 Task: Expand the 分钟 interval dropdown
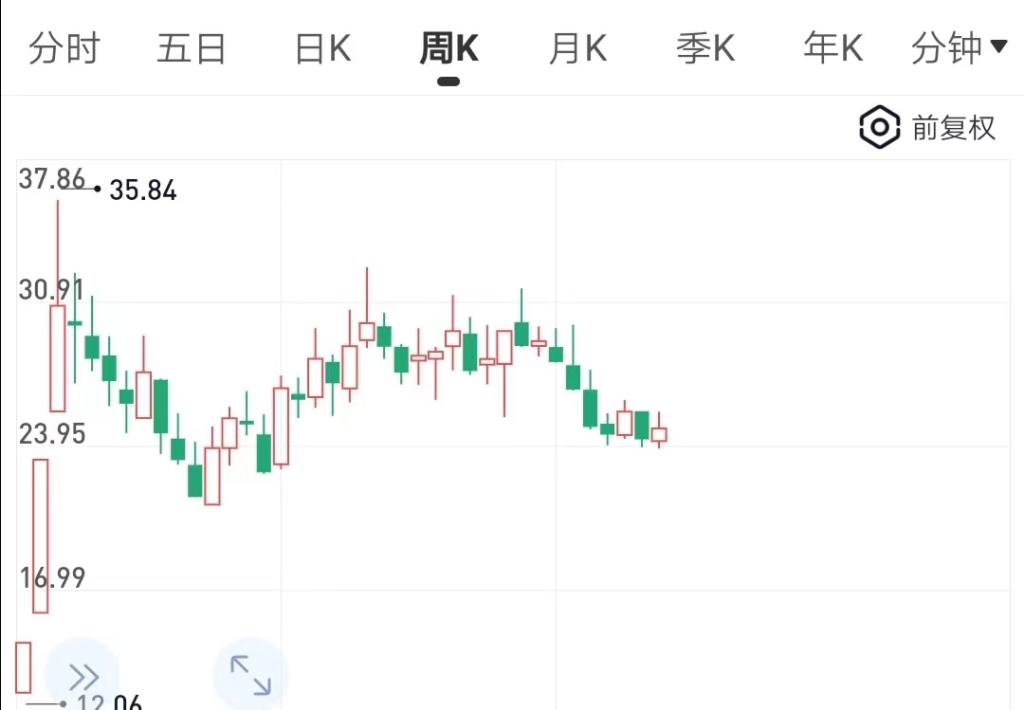click(958, 48)
